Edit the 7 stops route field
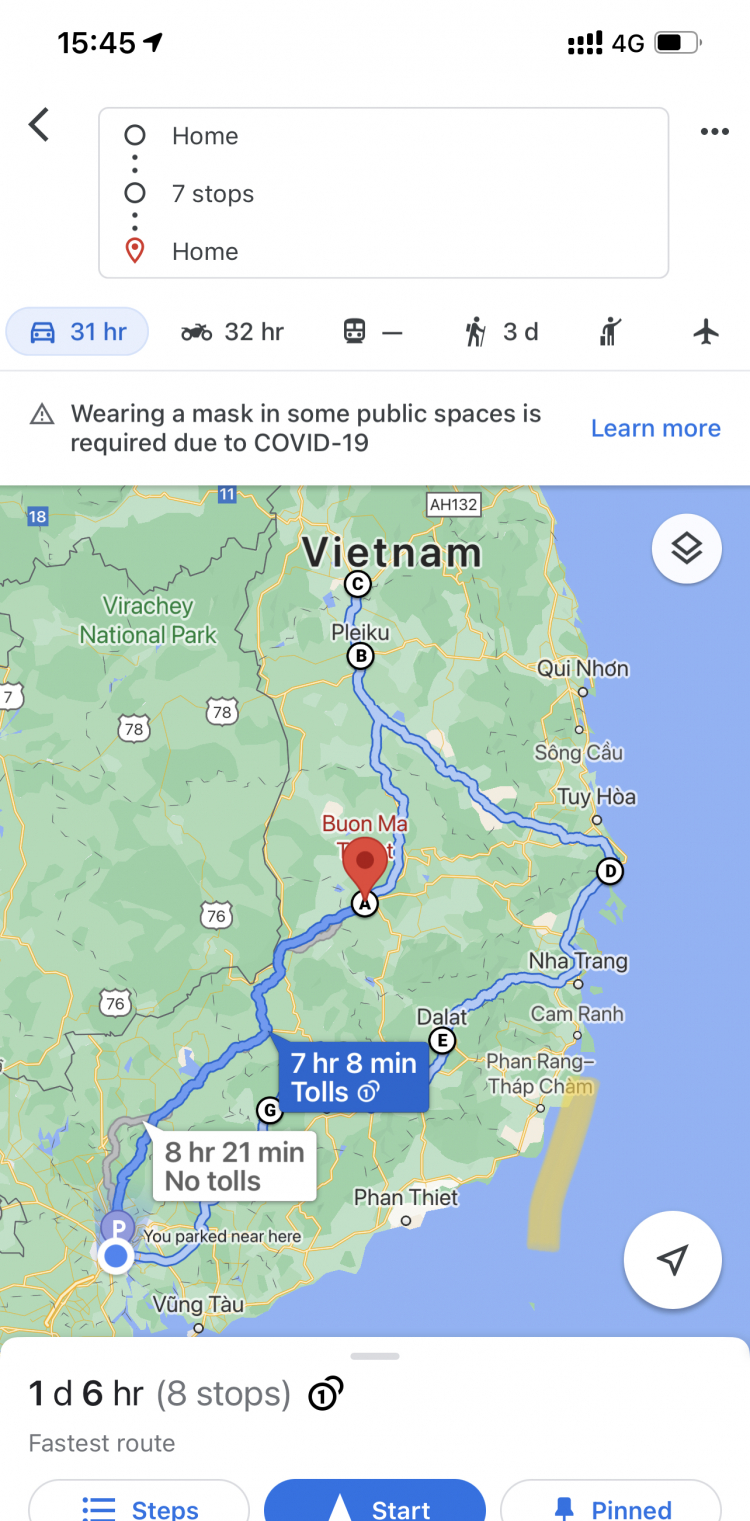 pyautogui.click(x=213, y=194)
